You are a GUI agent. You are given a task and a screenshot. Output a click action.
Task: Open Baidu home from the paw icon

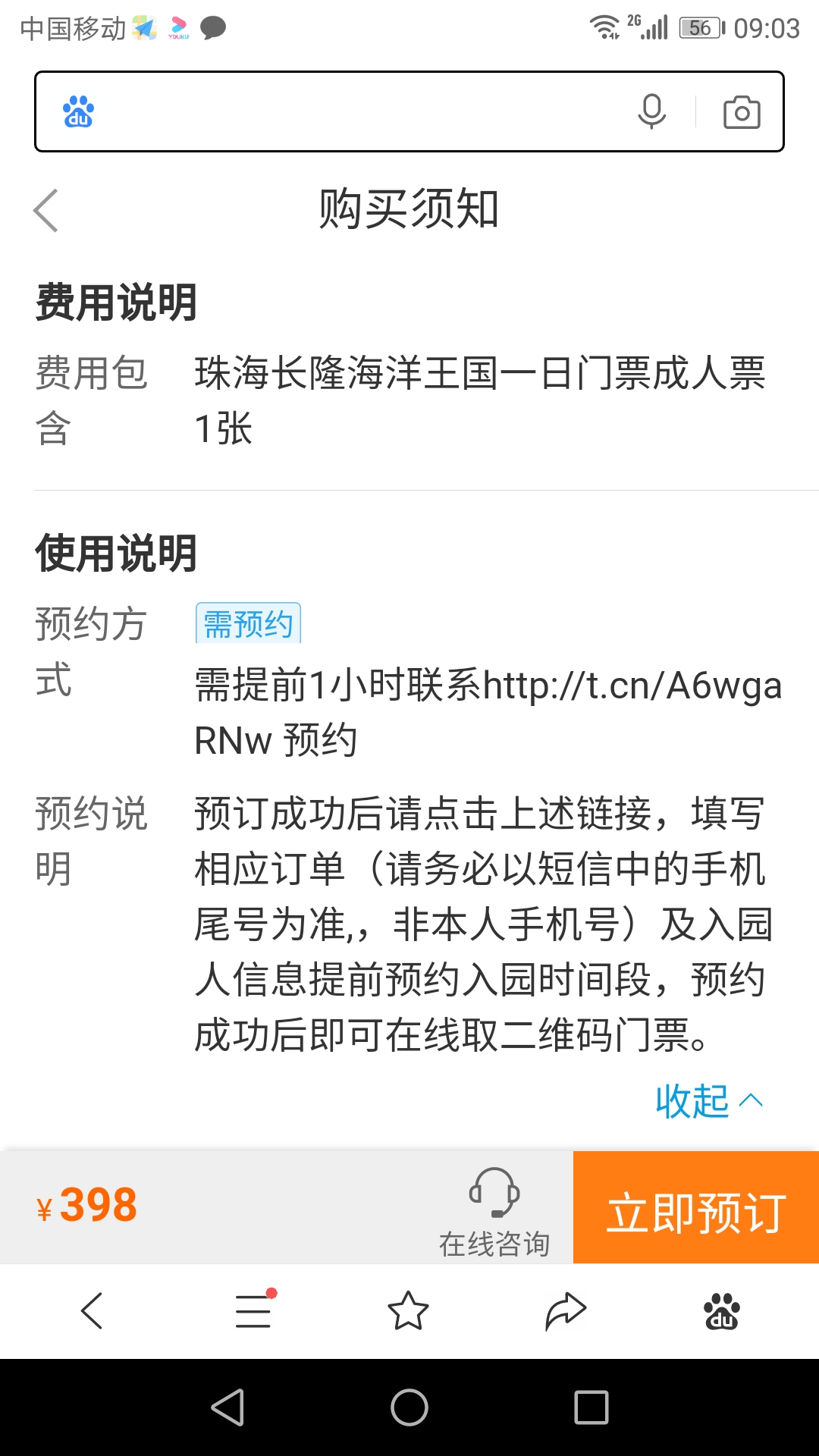[722, 1311]
